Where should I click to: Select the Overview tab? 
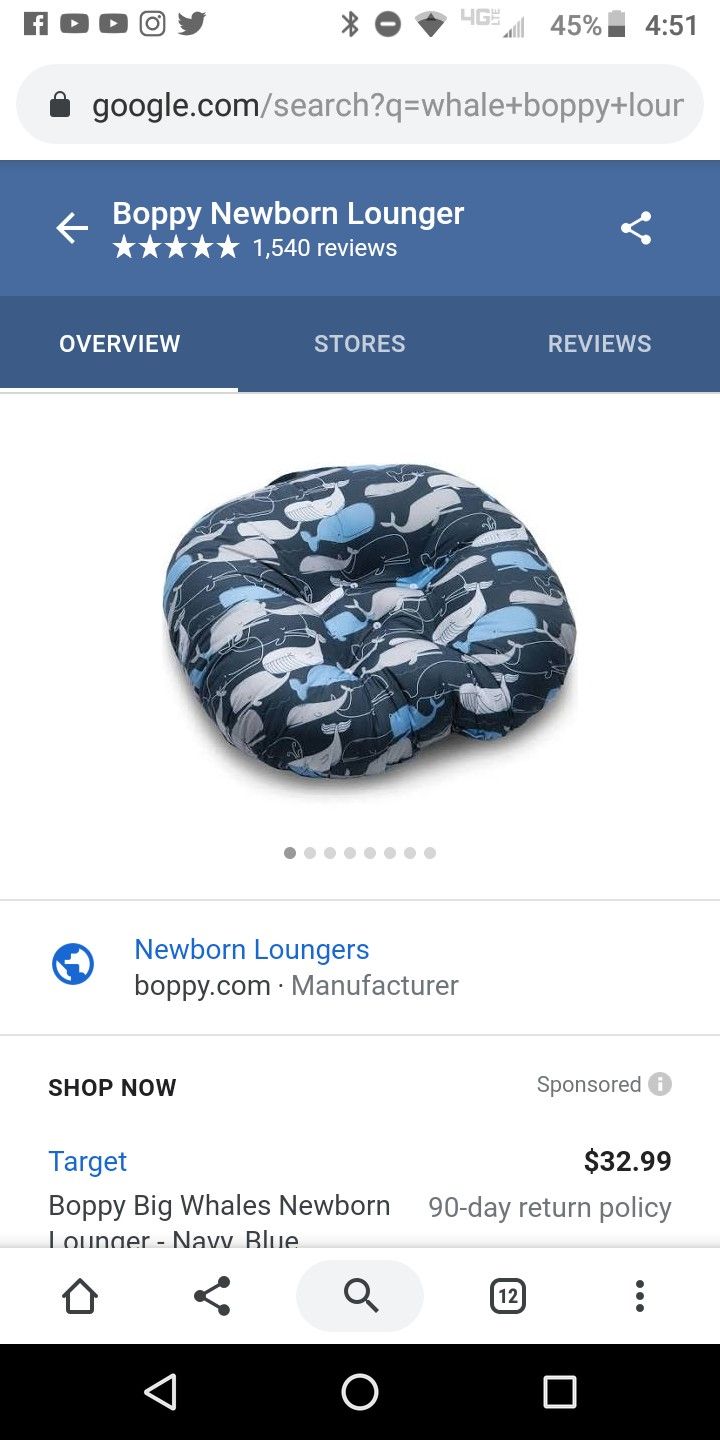click(120, 344)
